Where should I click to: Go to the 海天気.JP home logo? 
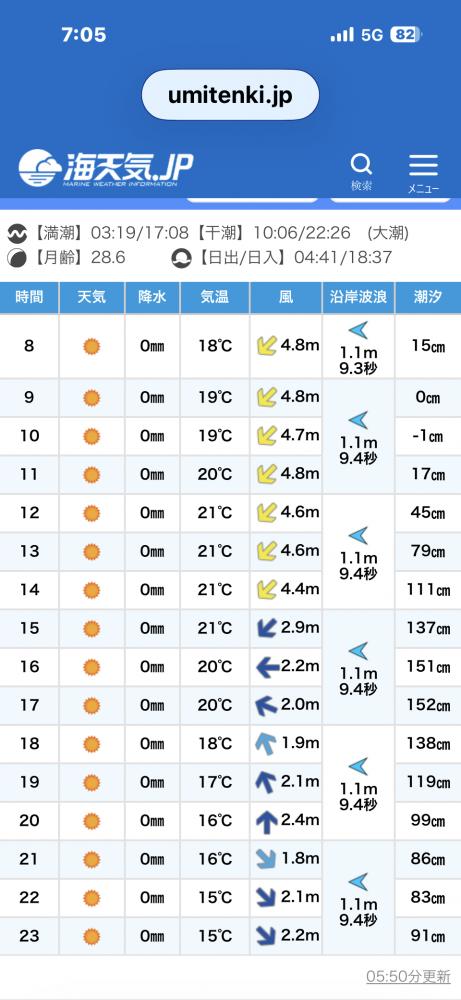[105, 169]
